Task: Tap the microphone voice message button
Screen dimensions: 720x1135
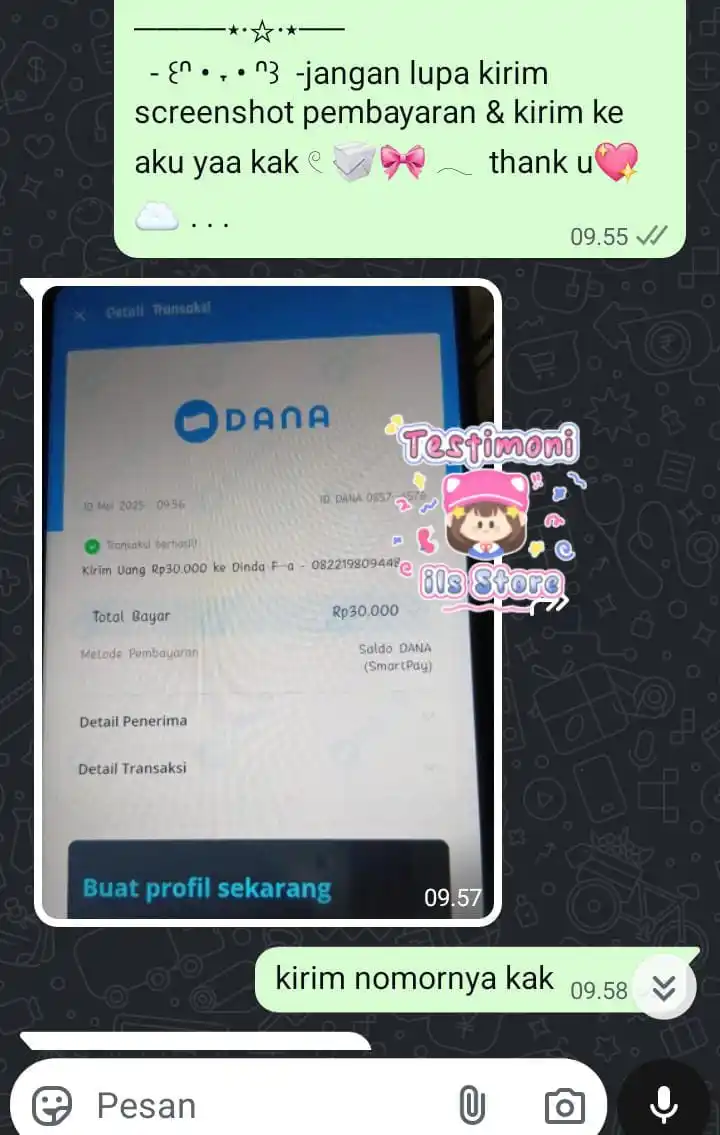Action: click(663, 1104)
